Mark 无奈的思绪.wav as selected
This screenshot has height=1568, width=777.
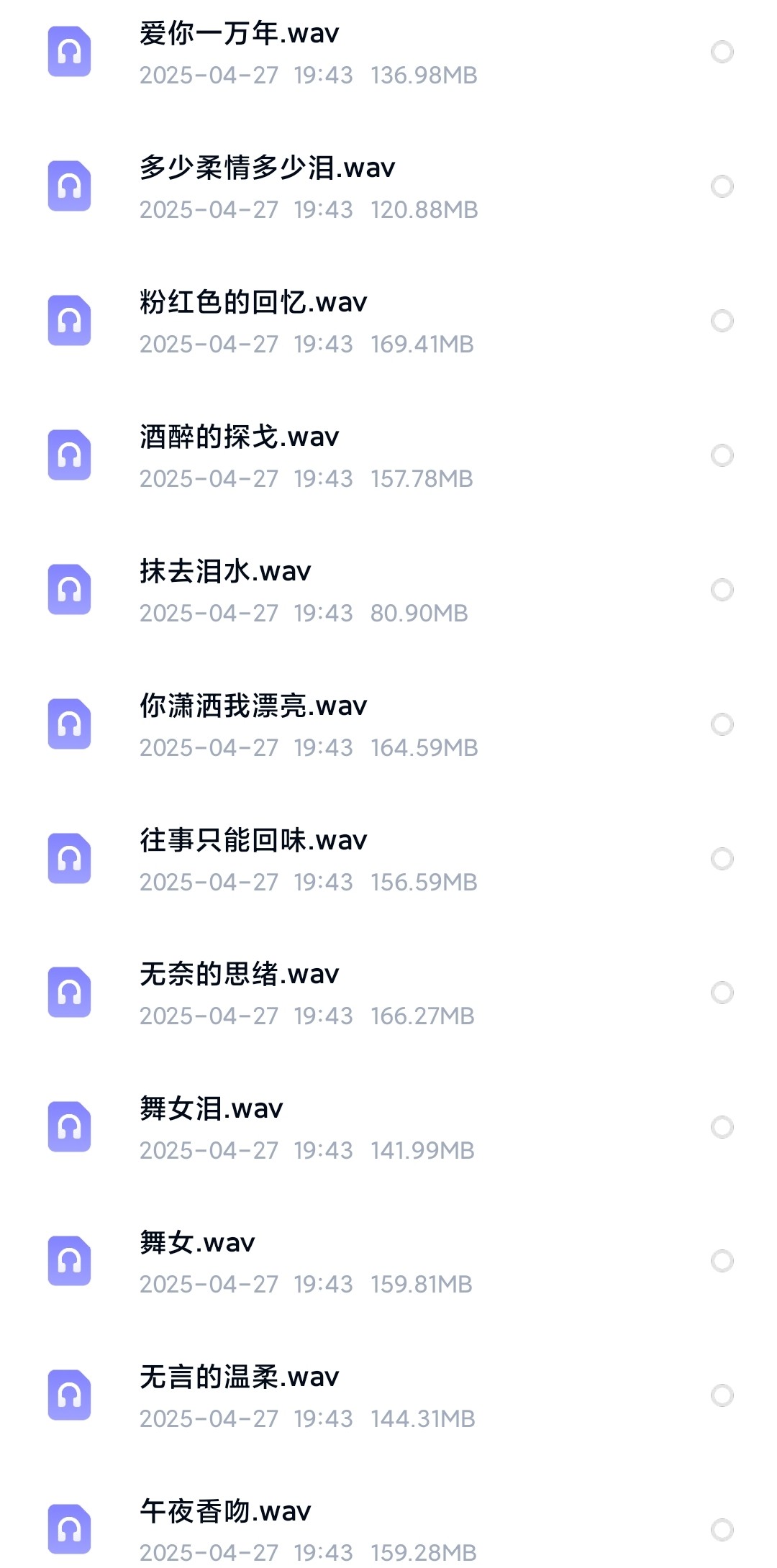coord(722,993)
